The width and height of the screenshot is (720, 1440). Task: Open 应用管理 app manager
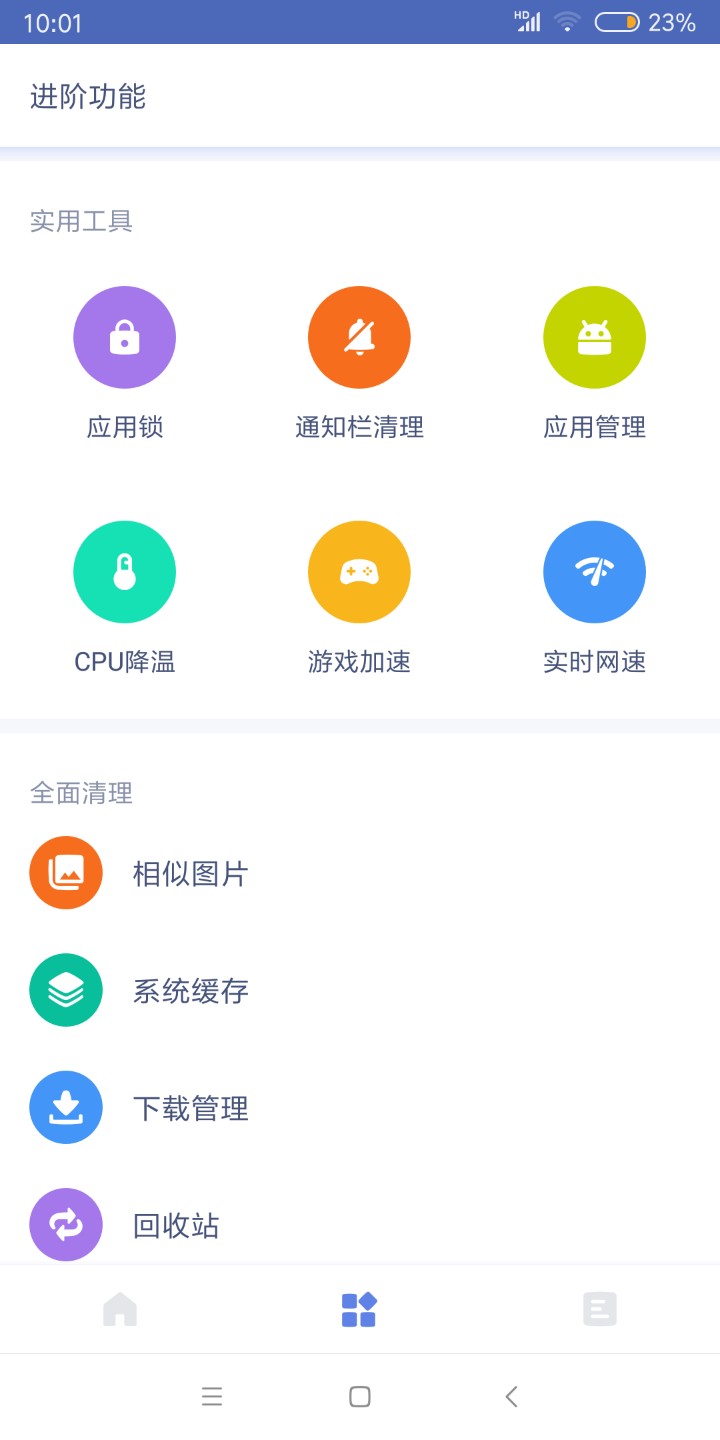tap(594, 338)
